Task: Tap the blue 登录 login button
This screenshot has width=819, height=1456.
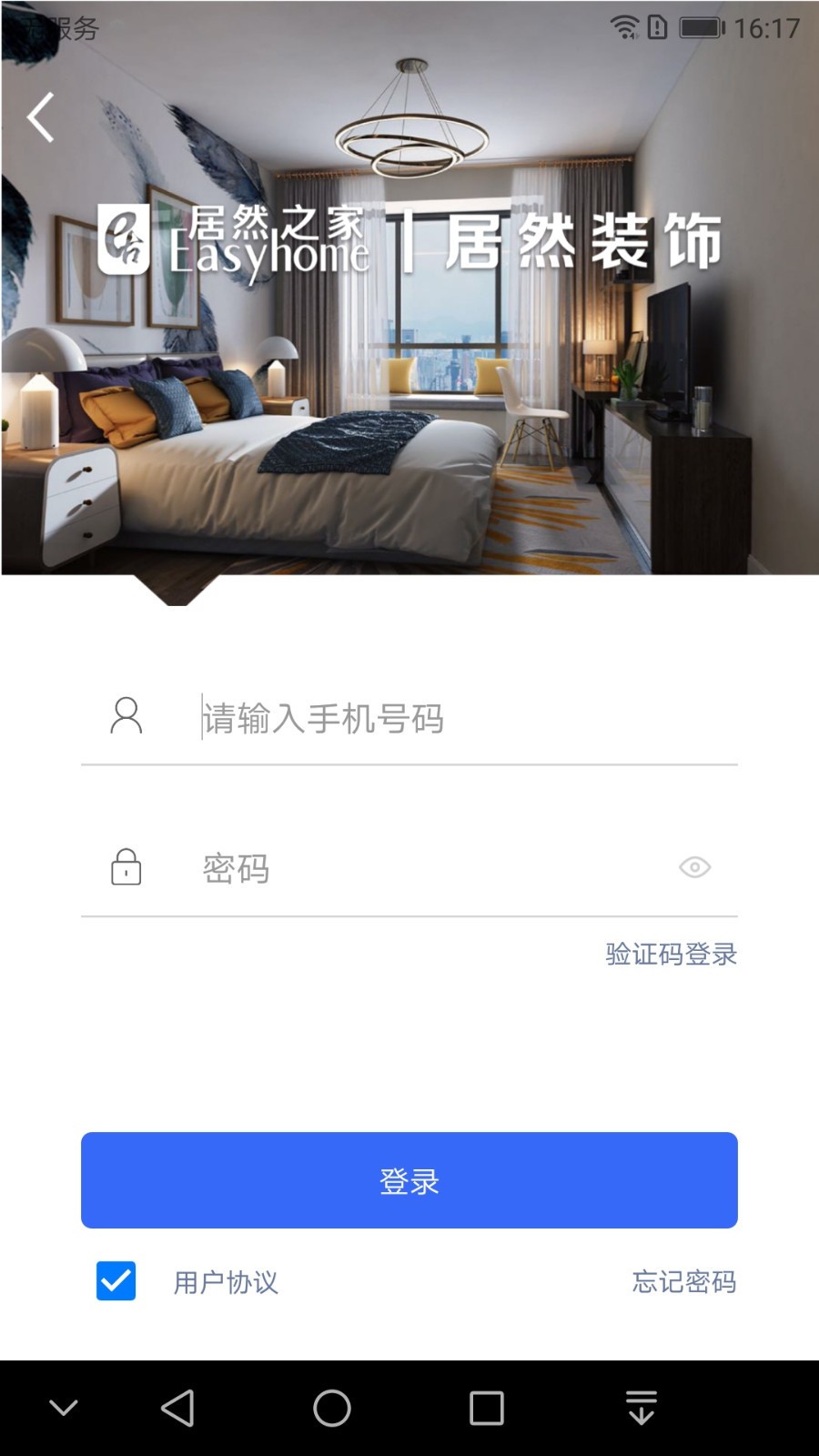Action: 409,1180
